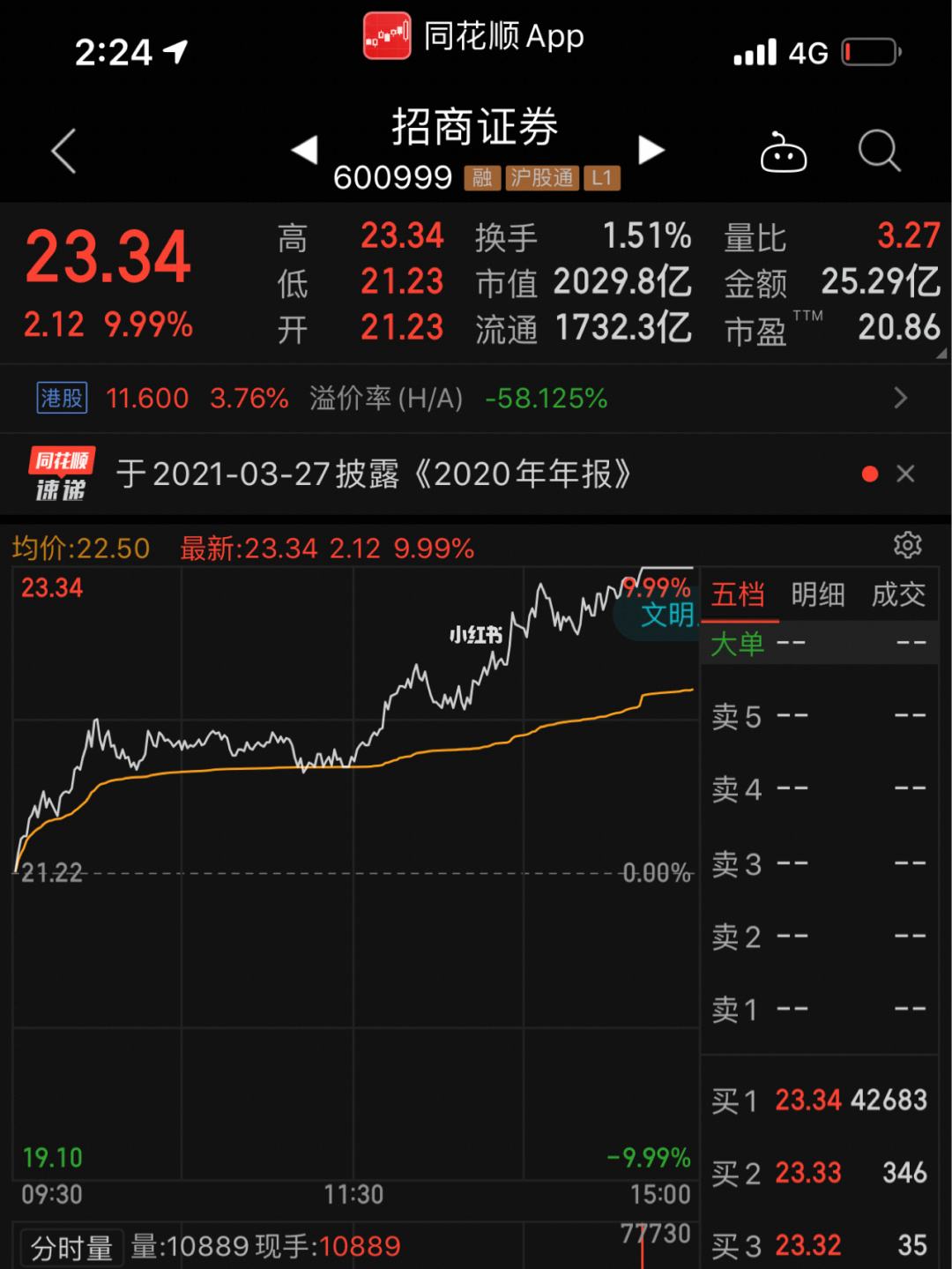Return to 同花顺 App from status bar

tap(474, 37)
